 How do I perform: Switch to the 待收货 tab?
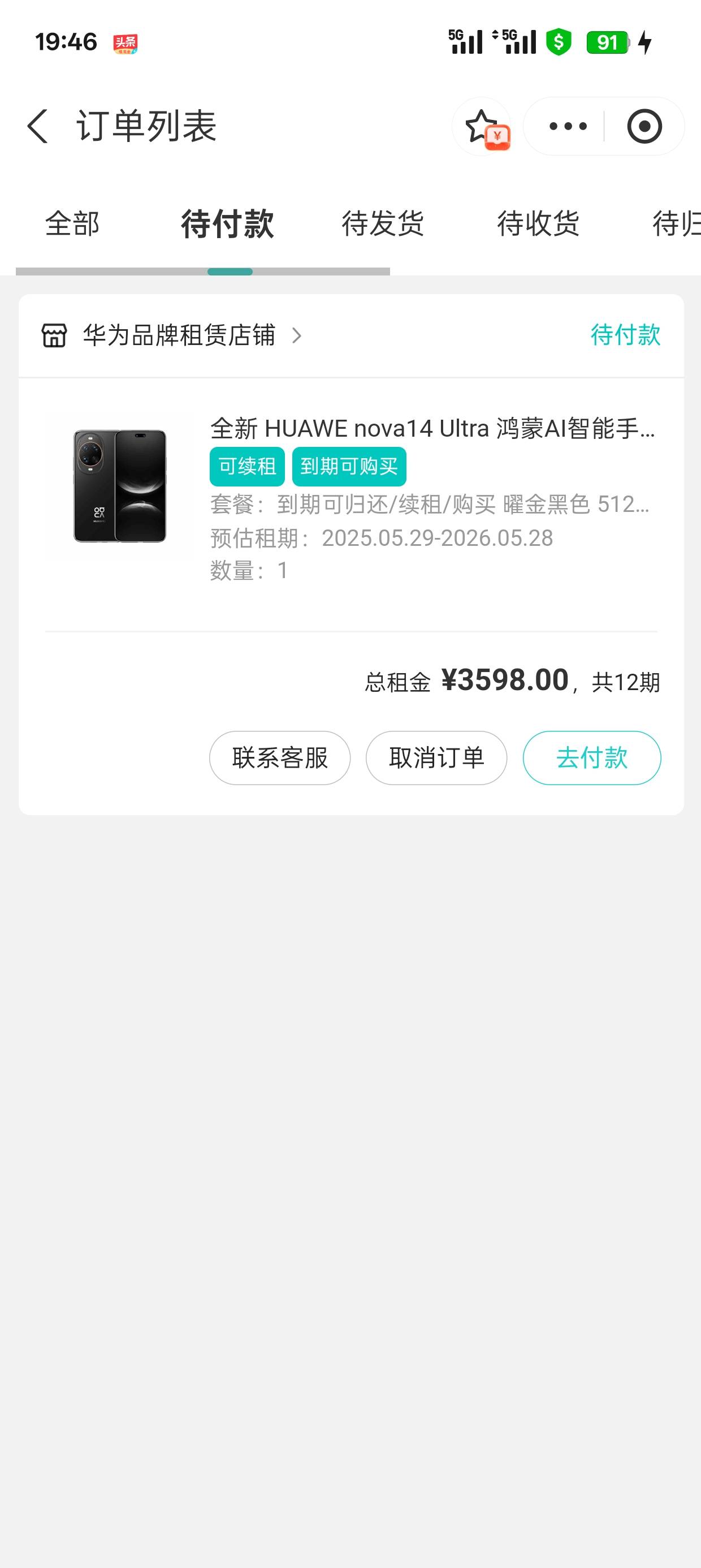click(x=538, y=223)
